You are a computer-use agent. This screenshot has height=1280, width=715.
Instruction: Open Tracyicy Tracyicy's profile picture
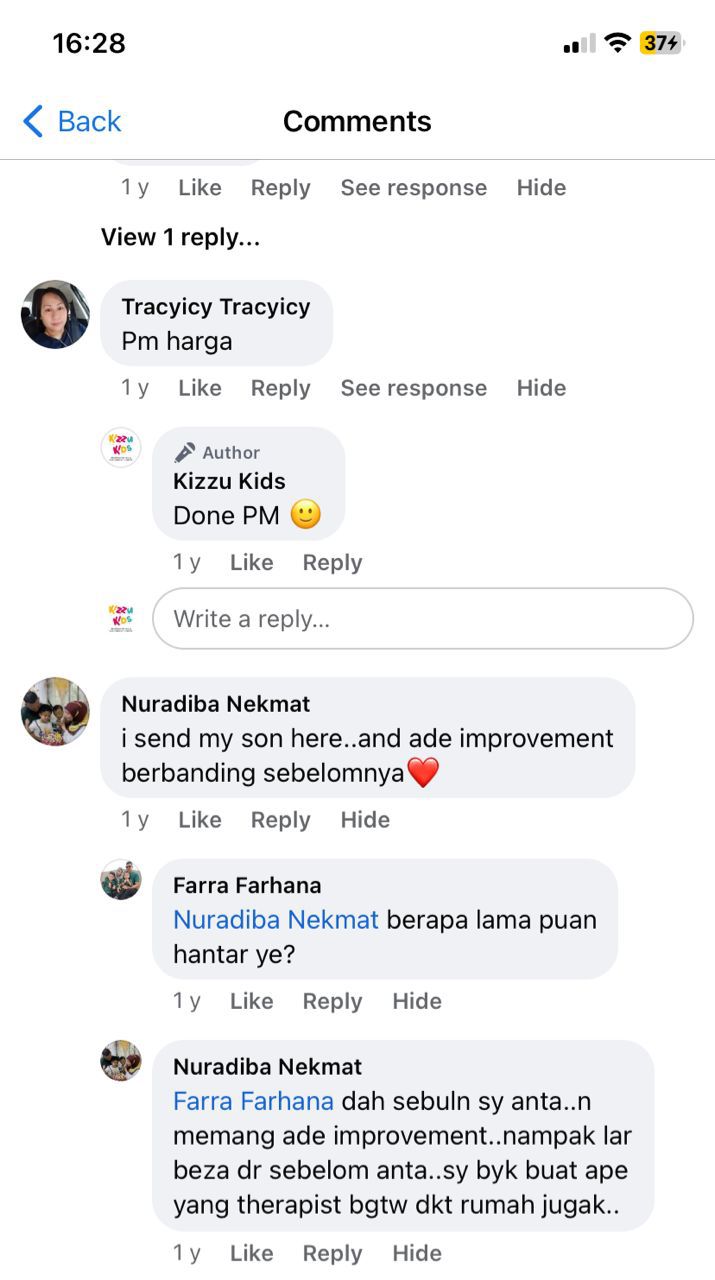(55, 314)
